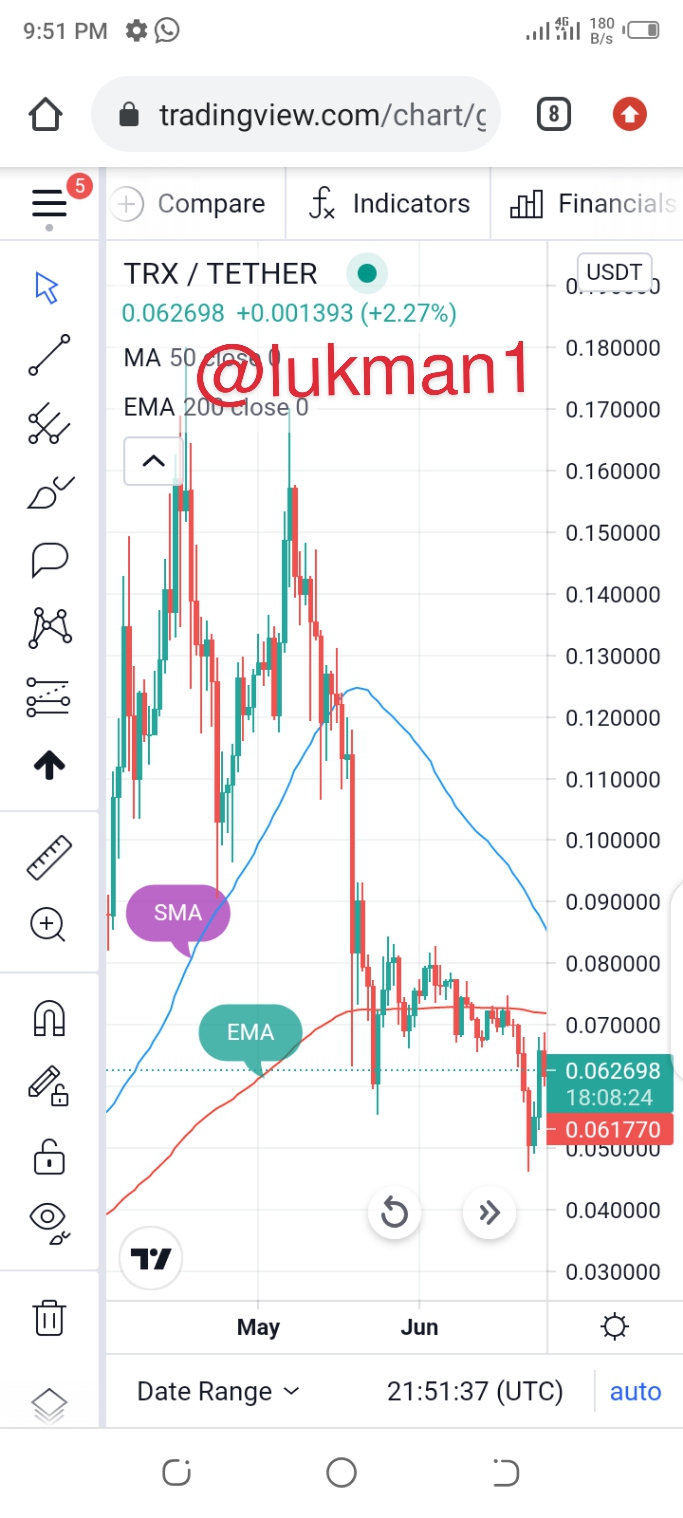
Task: Select the brush drawing tool
Action: click(x=49, y=492)
